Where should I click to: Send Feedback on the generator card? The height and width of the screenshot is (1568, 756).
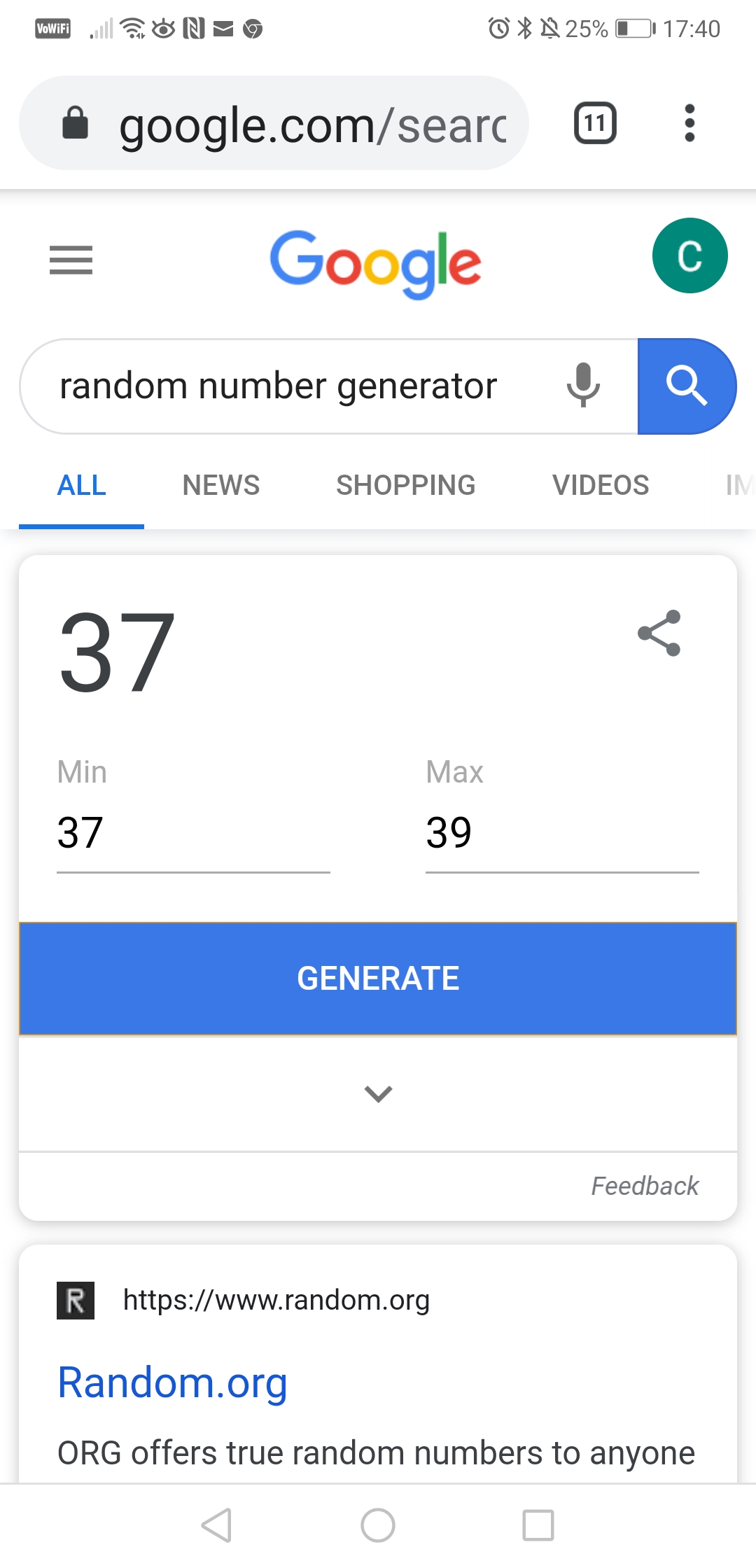coord(644,1186)
